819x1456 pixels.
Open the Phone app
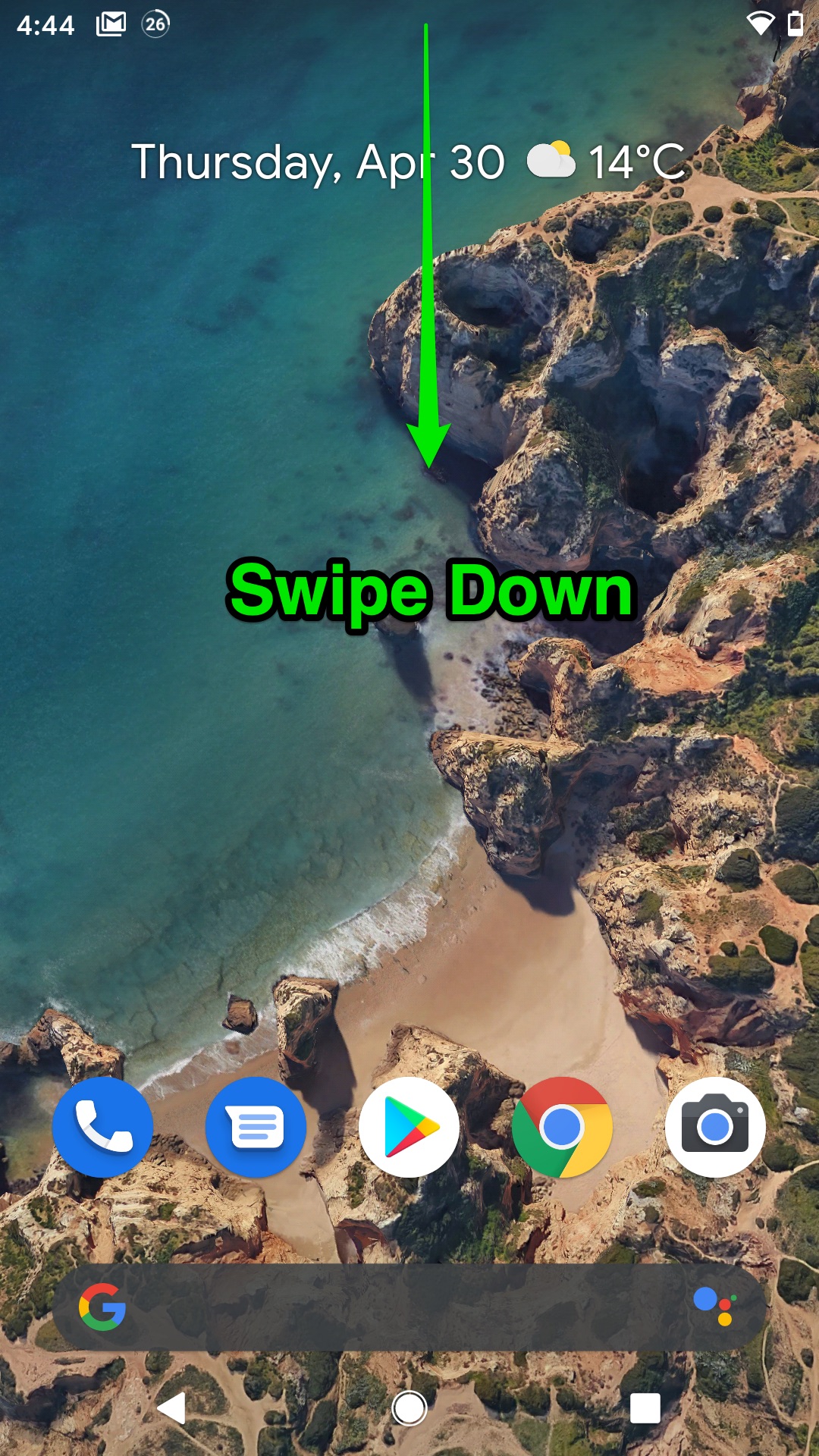tap(102, 1127)
